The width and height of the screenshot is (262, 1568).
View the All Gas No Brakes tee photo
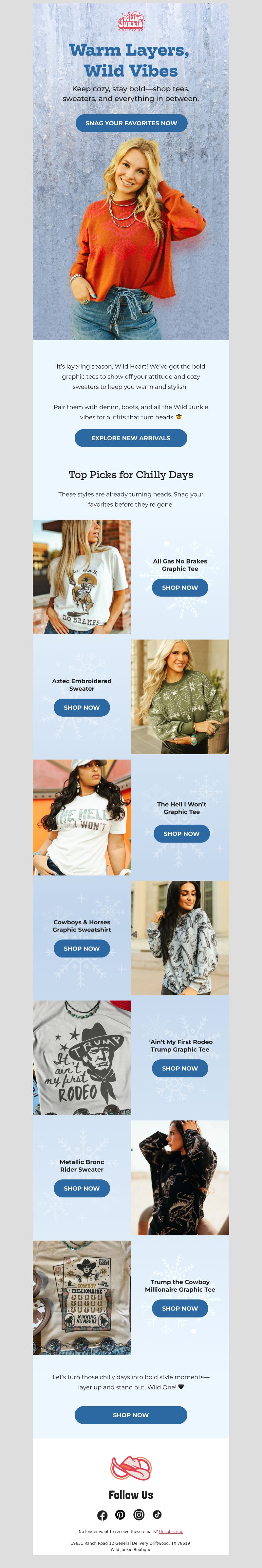click(x=82, y=576)
